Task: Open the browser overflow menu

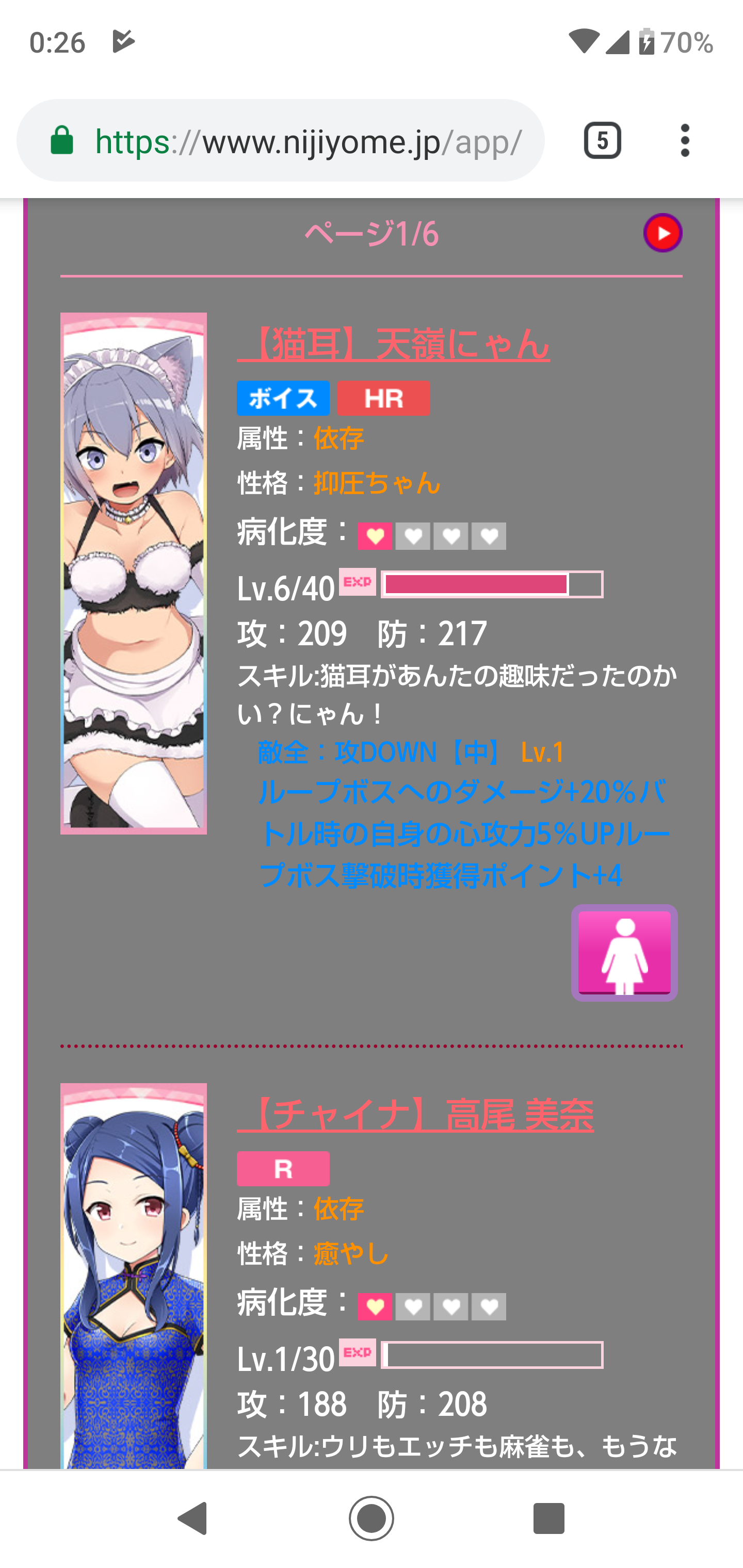Action: click(685, 141)
